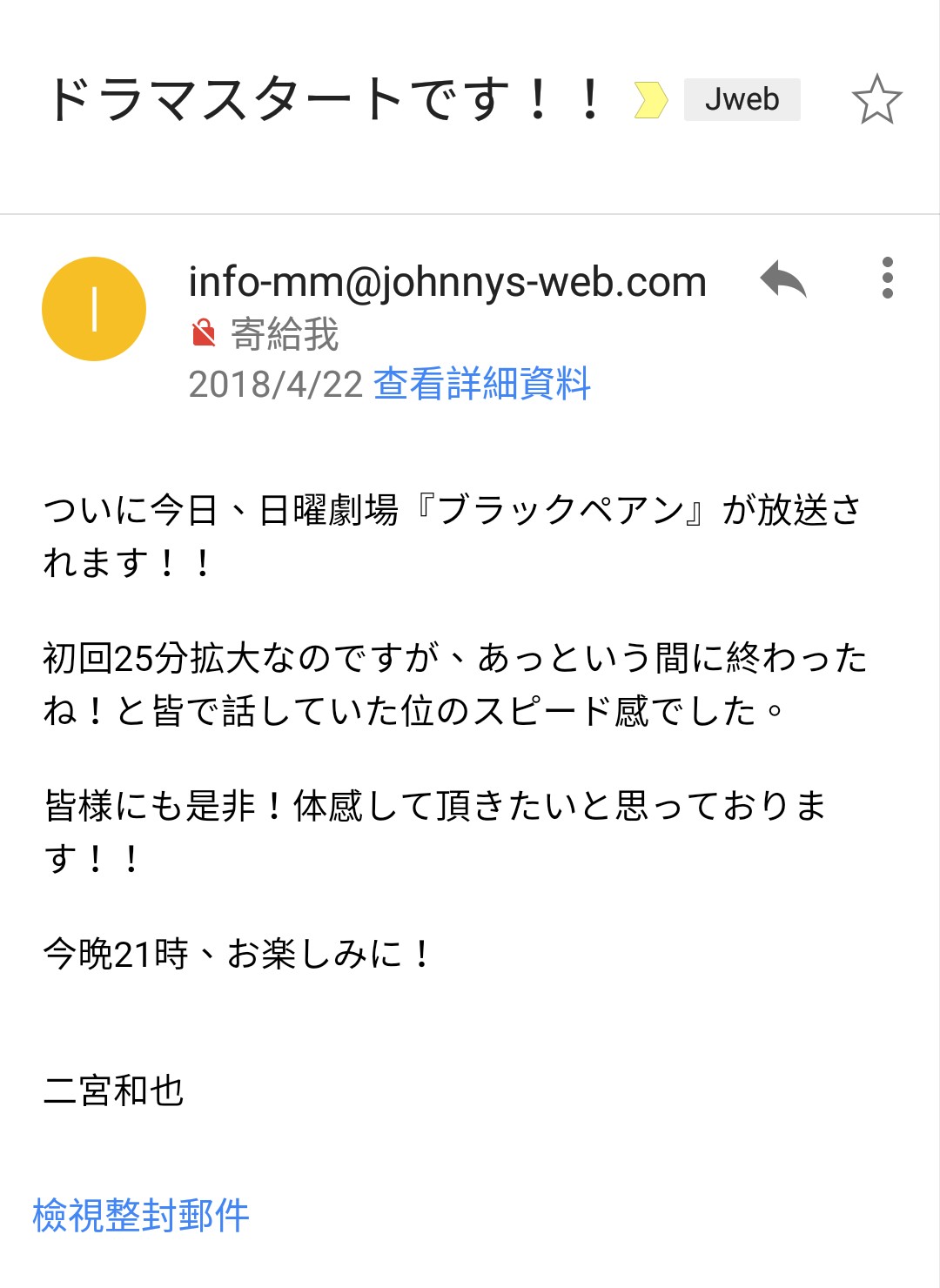
Task: Open 檢視整封郵件 to view entire message
Action: [x=141, y=1215]
